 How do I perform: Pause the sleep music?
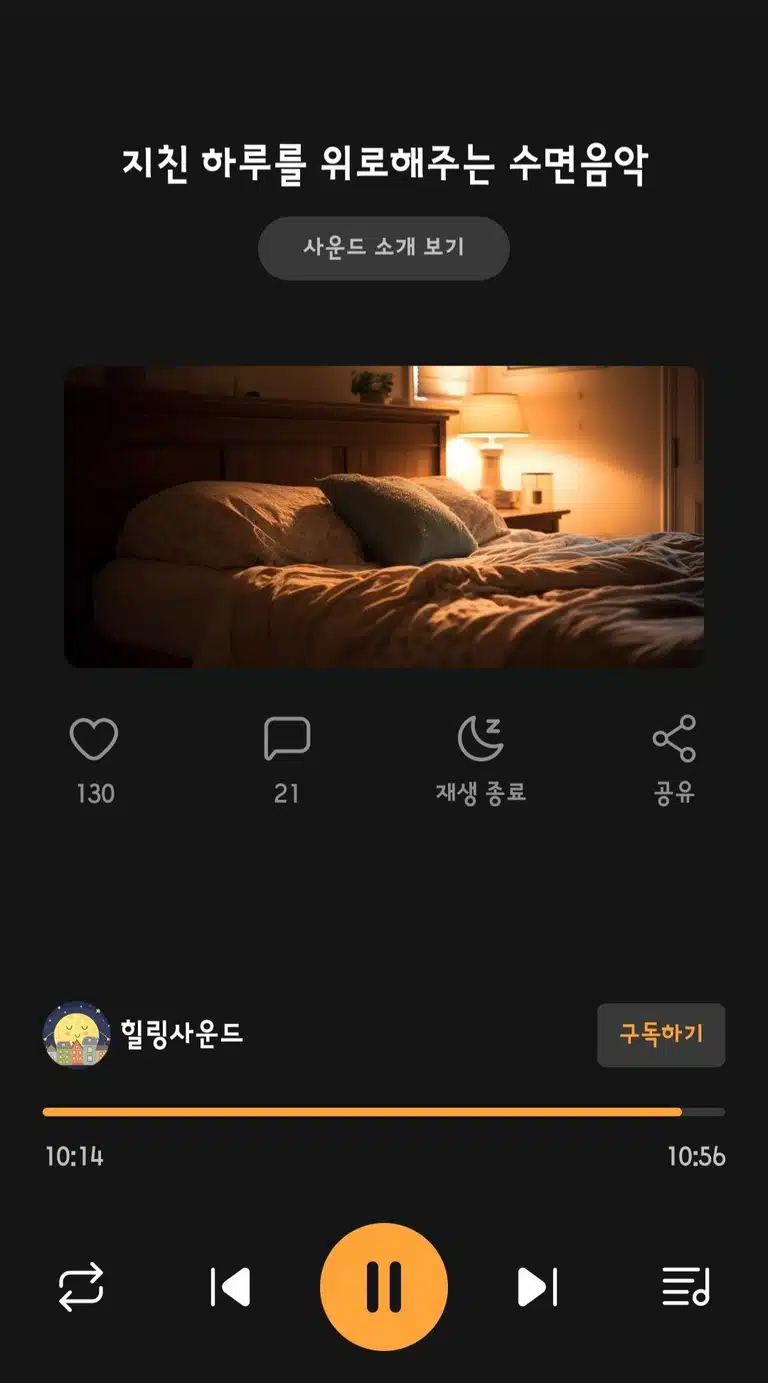384,1287
